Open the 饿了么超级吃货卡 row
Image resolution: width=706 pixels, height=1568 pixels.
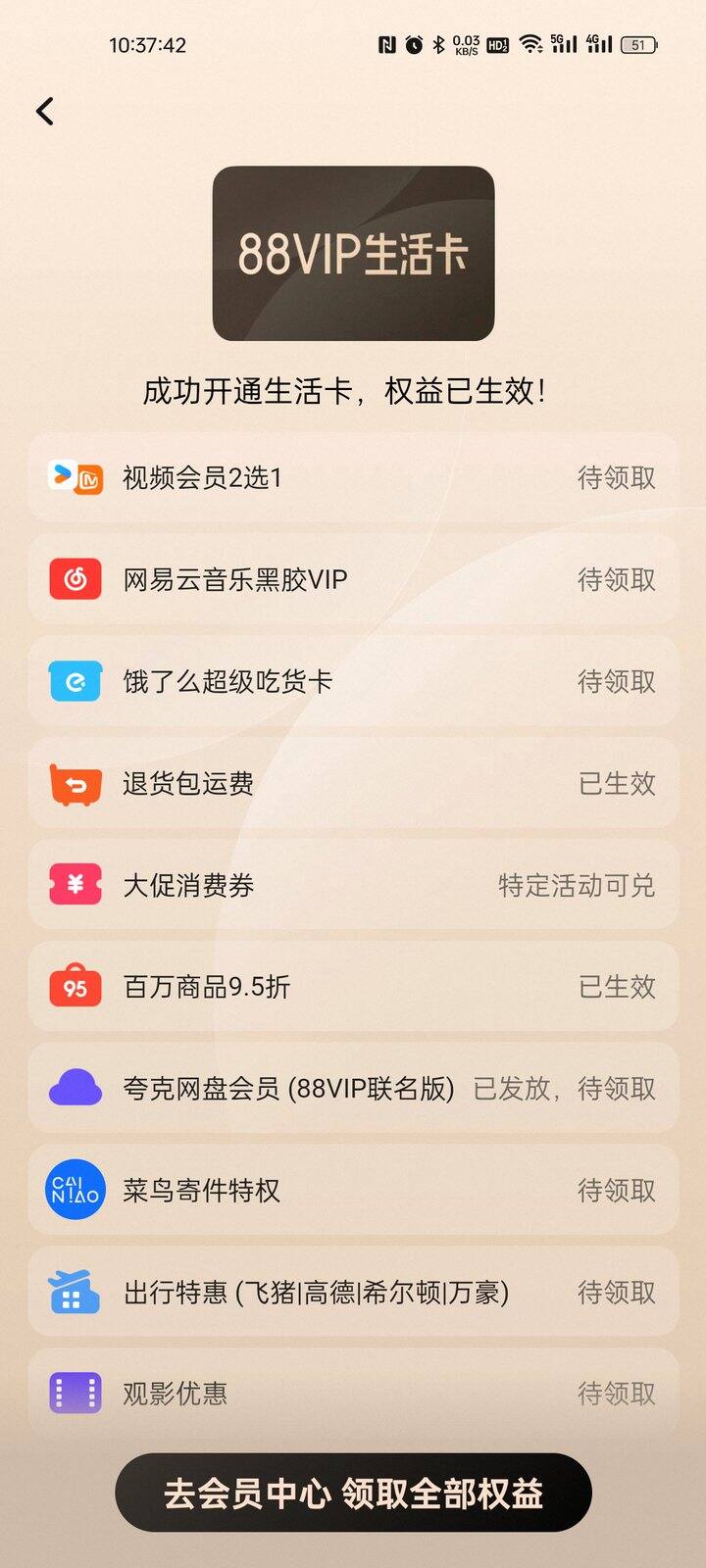click(353, 681)
